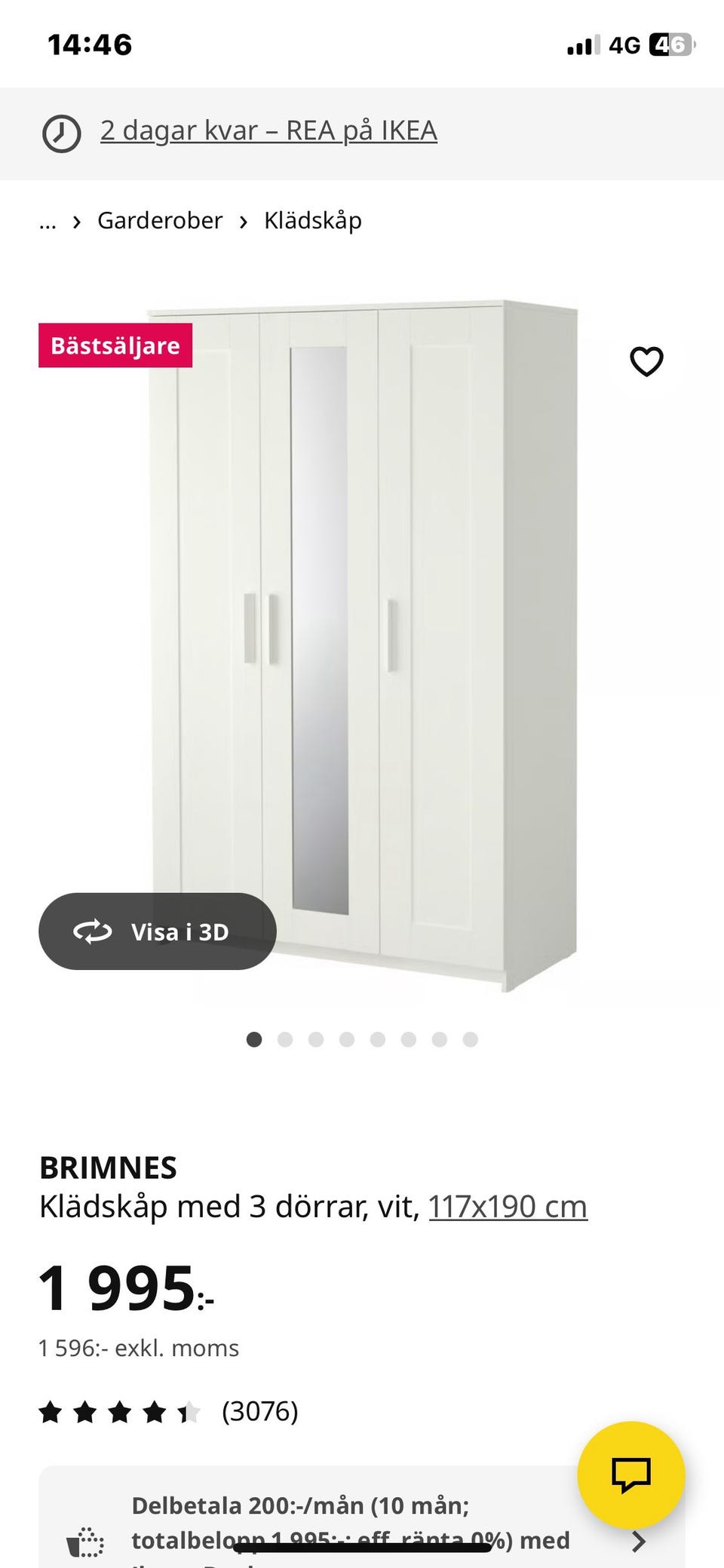Add BRIMNES wardrobe to favorites
The image size is (724, 1568).
point(646,361)
